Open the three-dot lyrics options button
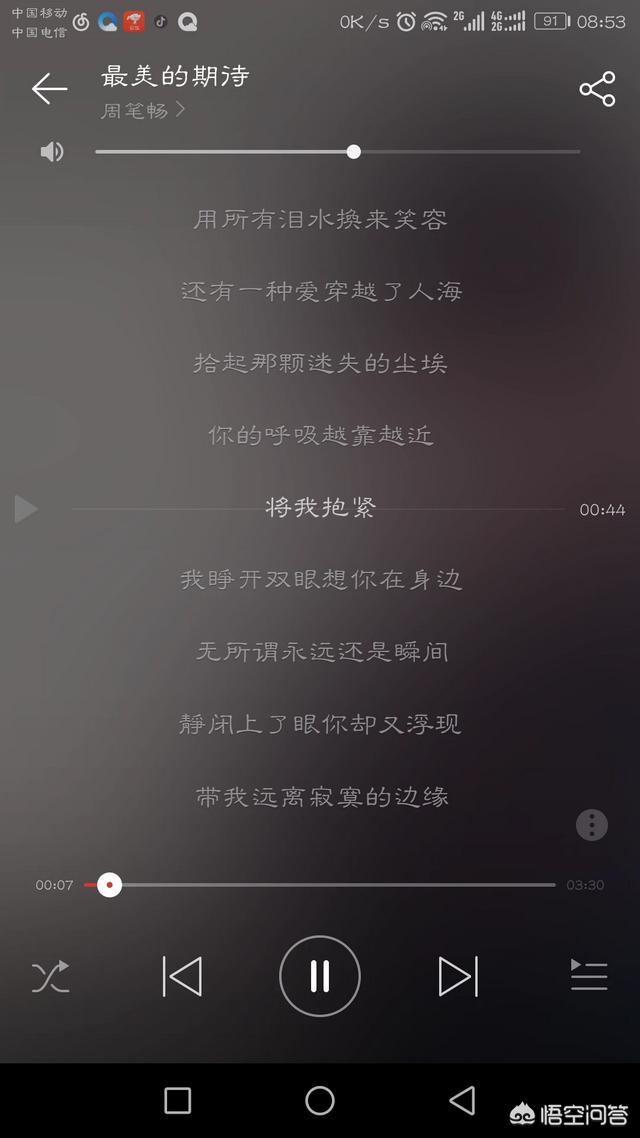 (x=591, y=825)
